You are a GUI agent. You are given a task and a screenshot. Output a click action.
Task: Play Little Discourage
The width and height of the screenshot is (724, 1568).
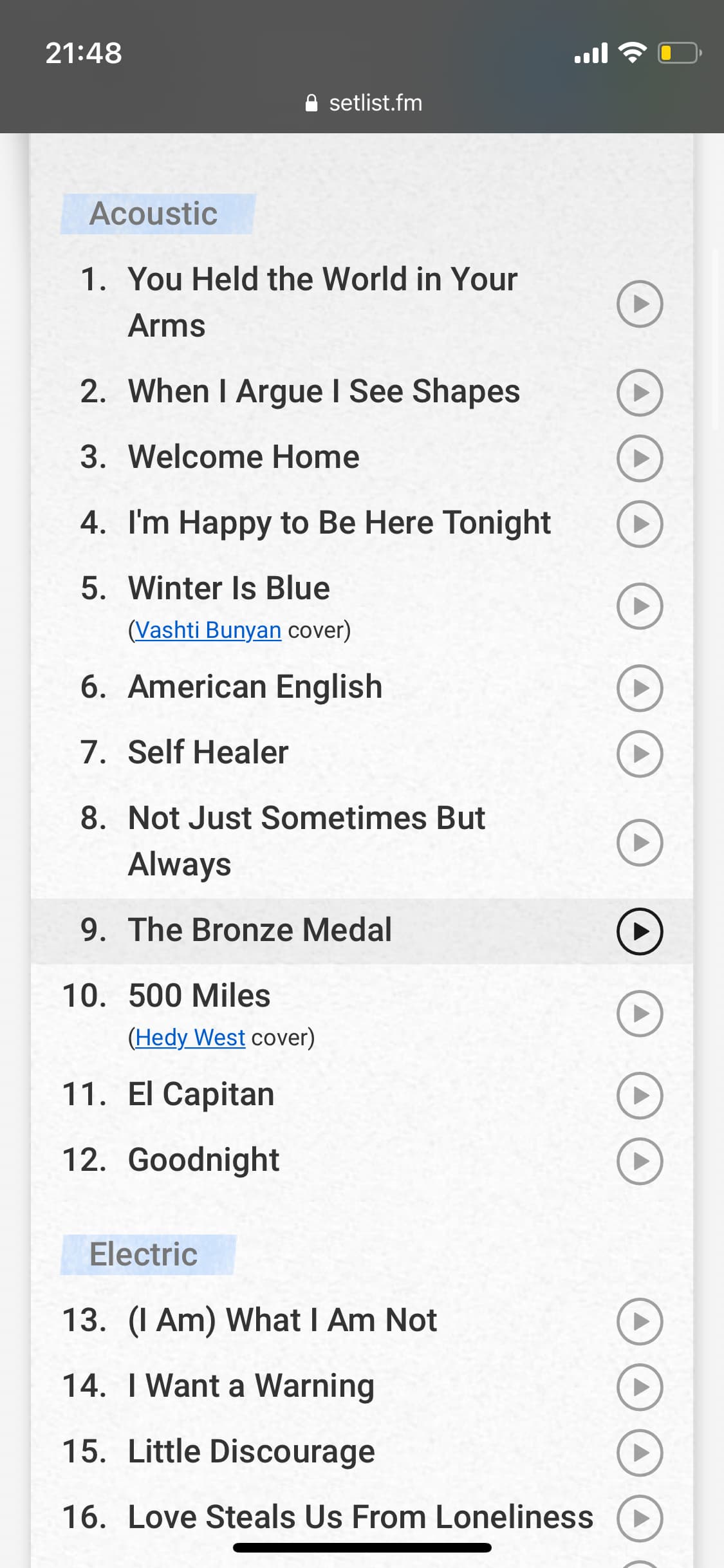639,1453
